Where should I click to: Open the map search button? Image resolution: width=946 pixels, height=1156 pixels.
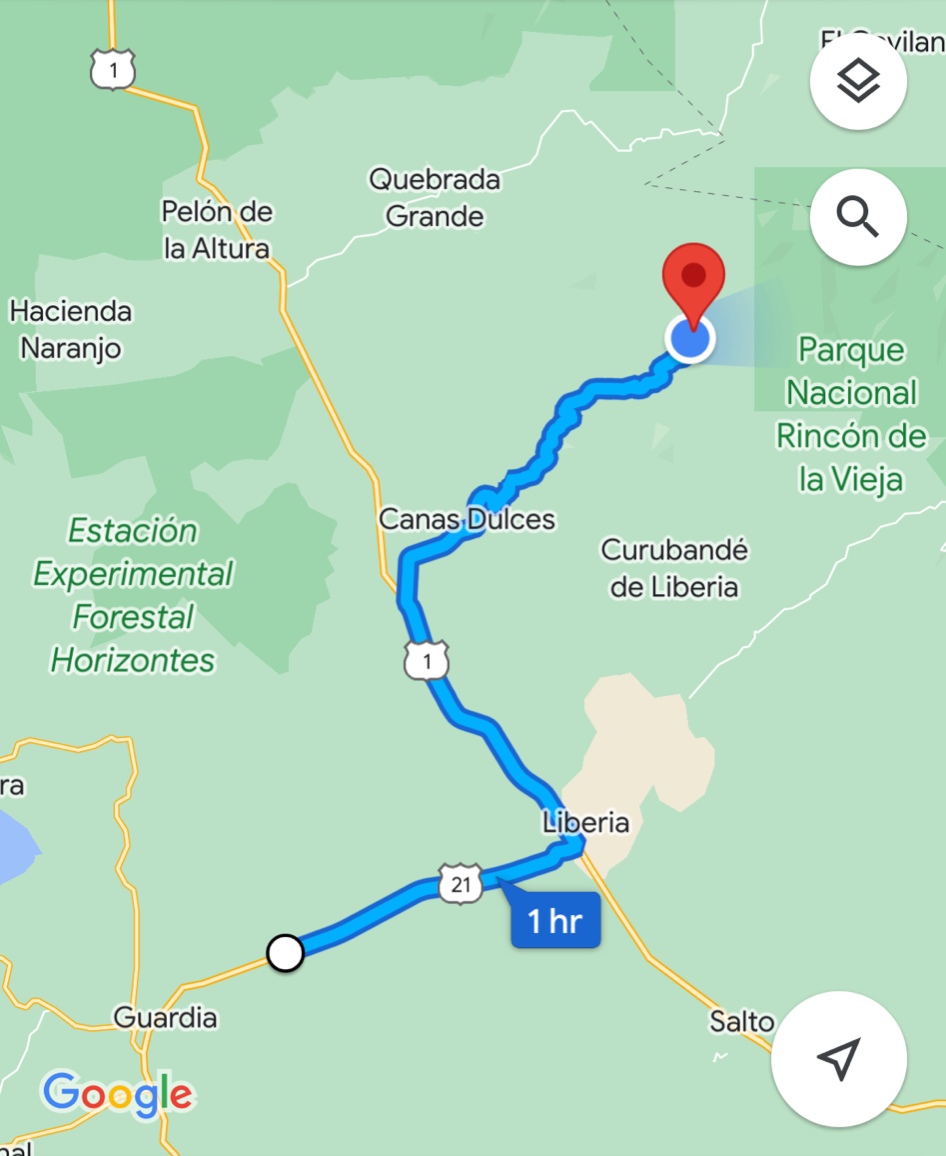858,217
